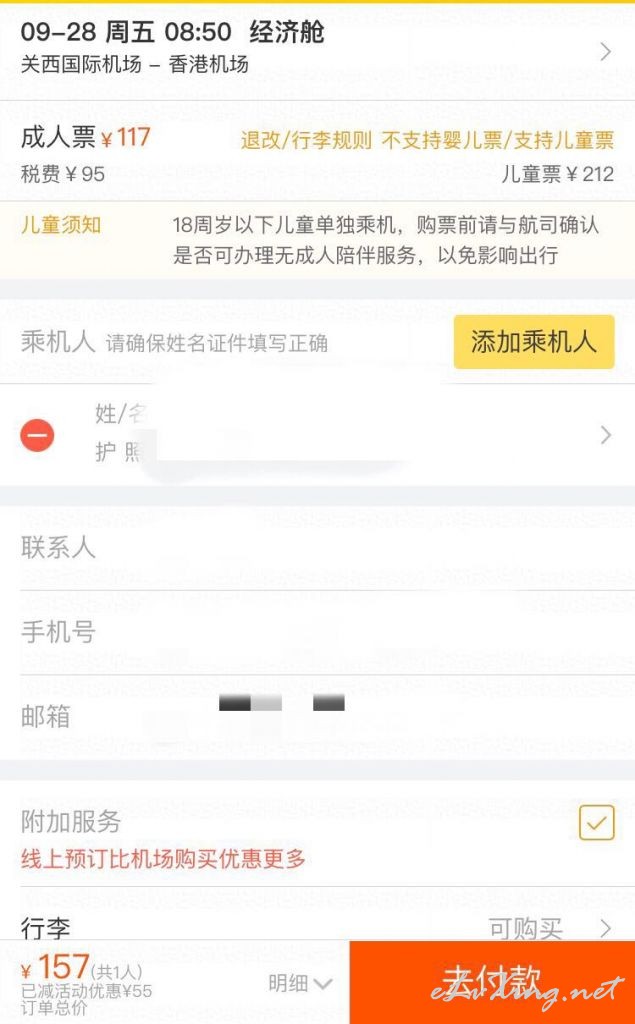View 退改/行李规则 policy
635x1024 pixels.
[x=306, y=140]
